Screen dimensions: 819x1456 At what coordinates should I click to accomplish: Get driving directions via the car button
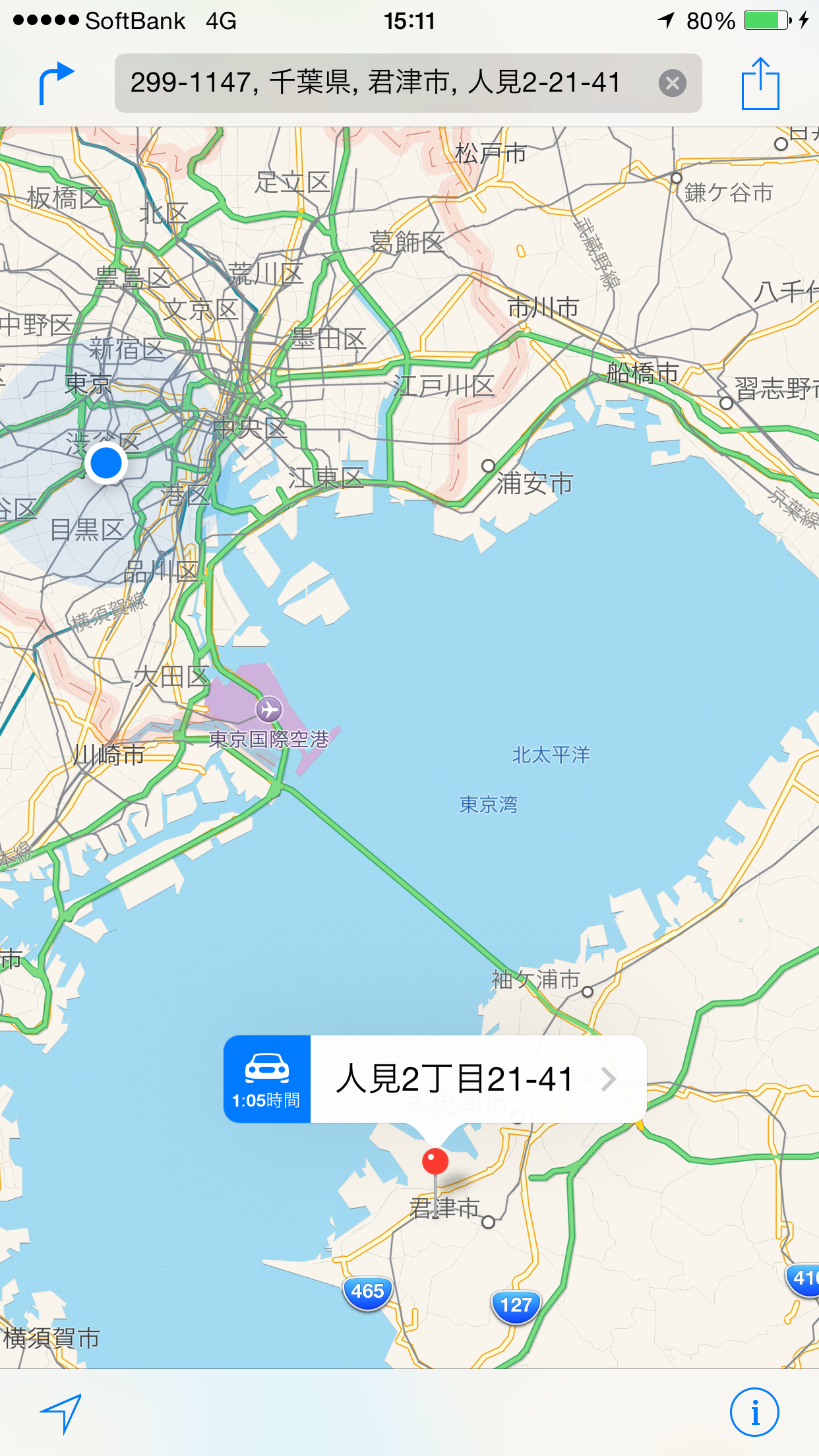coord(267,1079)
